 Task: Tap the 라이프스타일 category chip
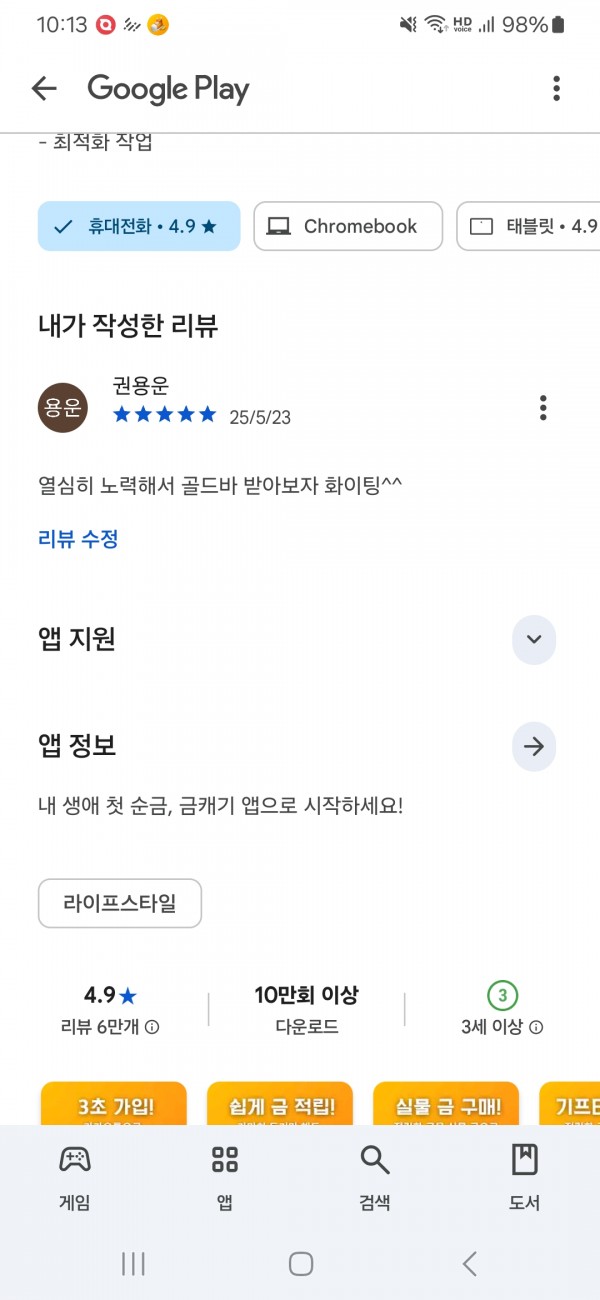pyautogui.click(x=120, y=903)
